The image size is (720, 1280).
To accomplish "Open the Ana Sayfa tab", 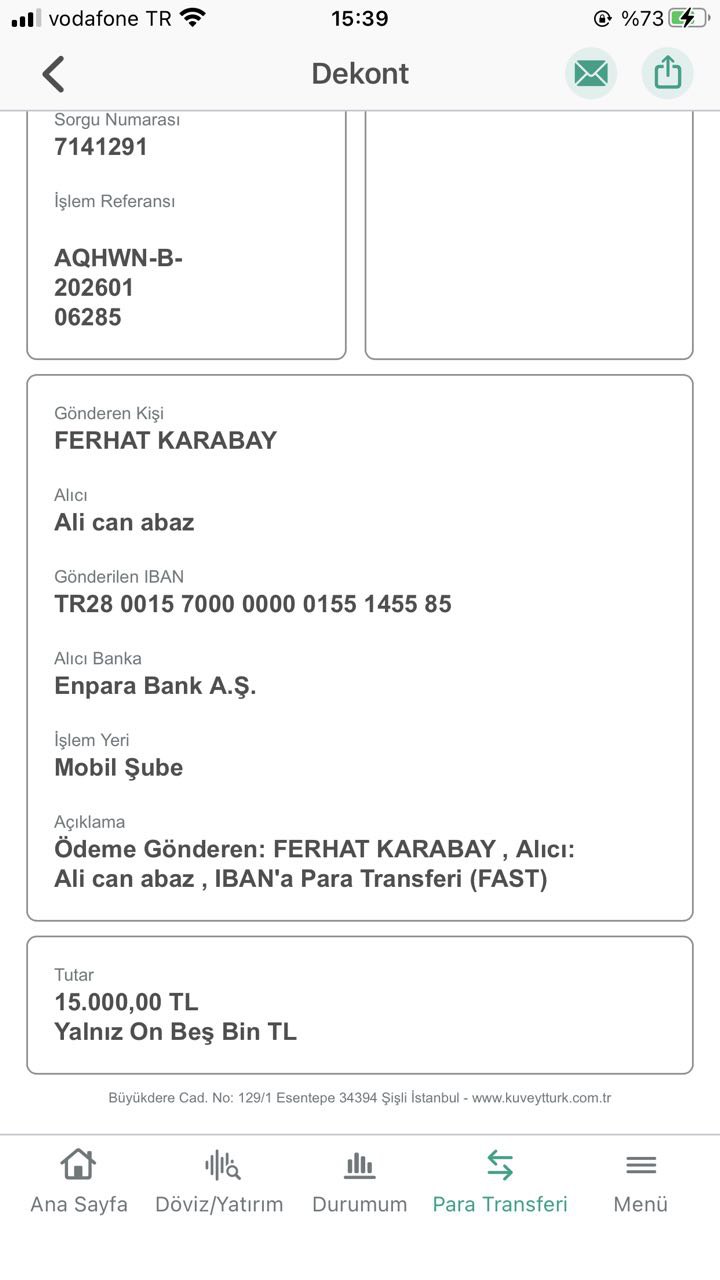I will pos(79,1182).
